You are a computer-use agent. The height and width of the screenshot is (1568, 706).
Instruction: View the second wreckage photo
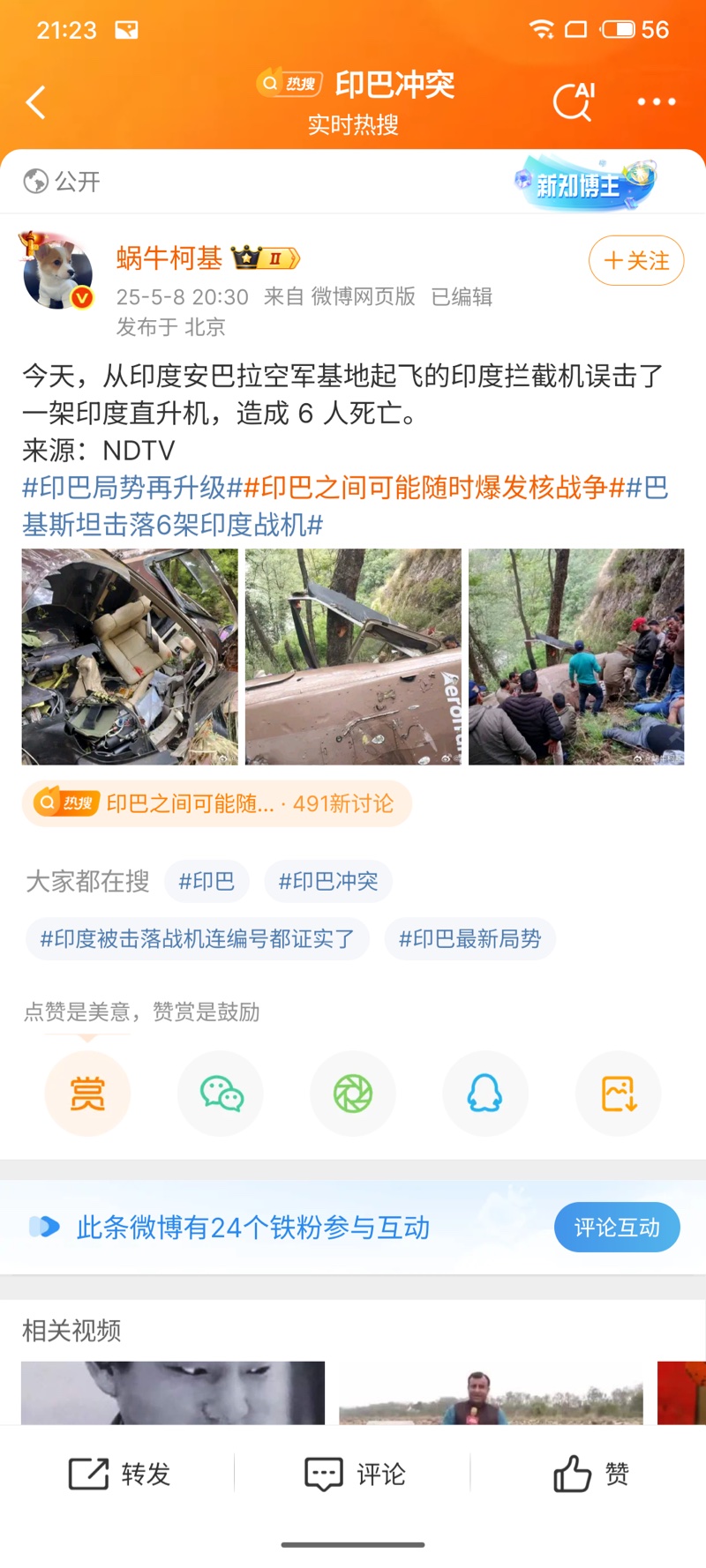point(353,657)
